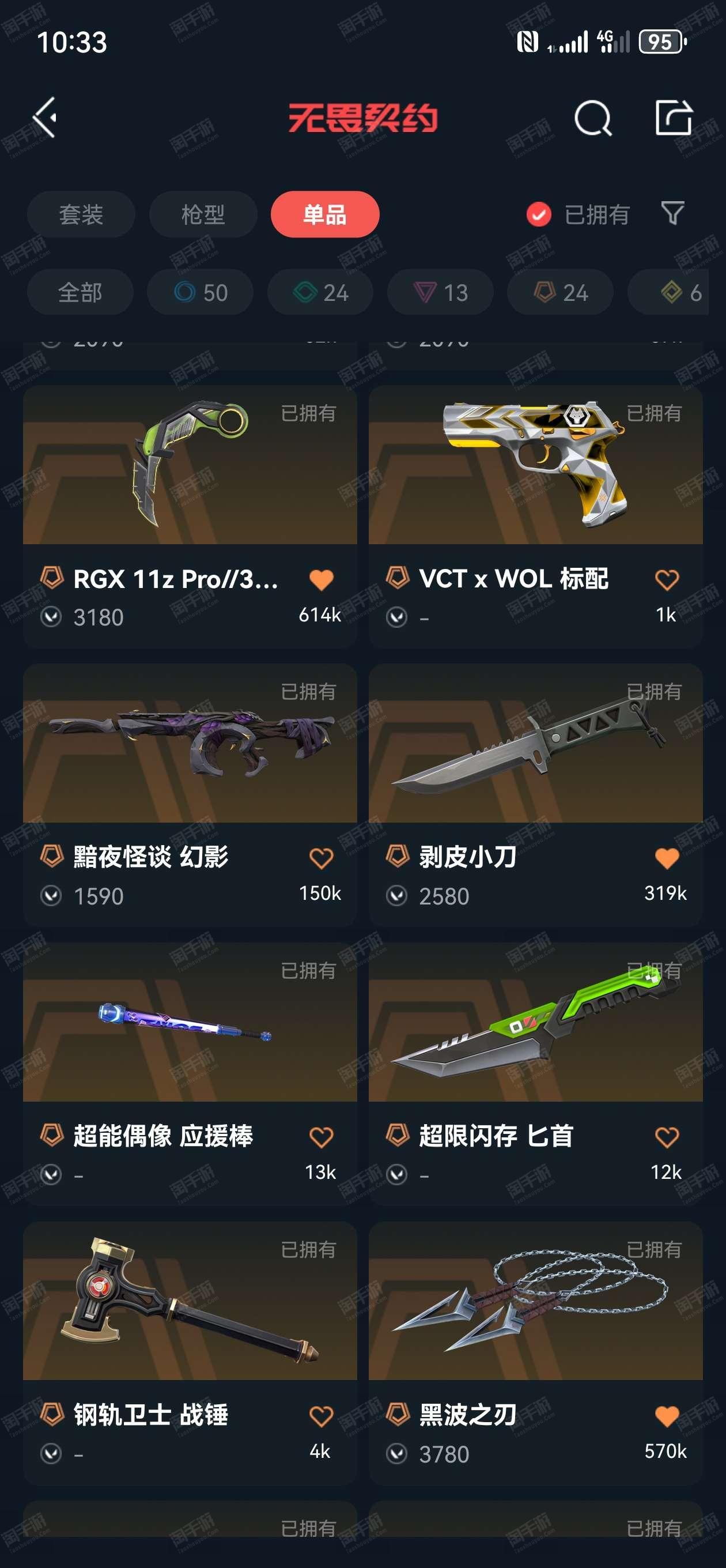Share this collection page
Image resolution: width=726 pixels, height=1568 pixels.
click(x=673, y=117)
